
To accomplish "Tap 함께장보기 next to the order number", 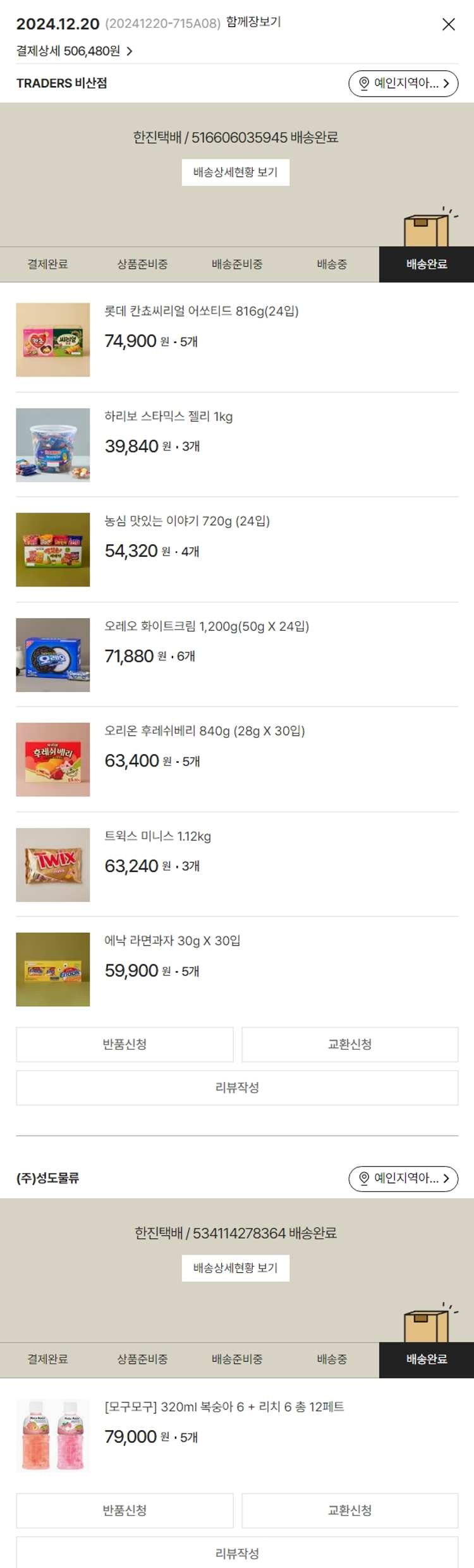I will point(253,22).
